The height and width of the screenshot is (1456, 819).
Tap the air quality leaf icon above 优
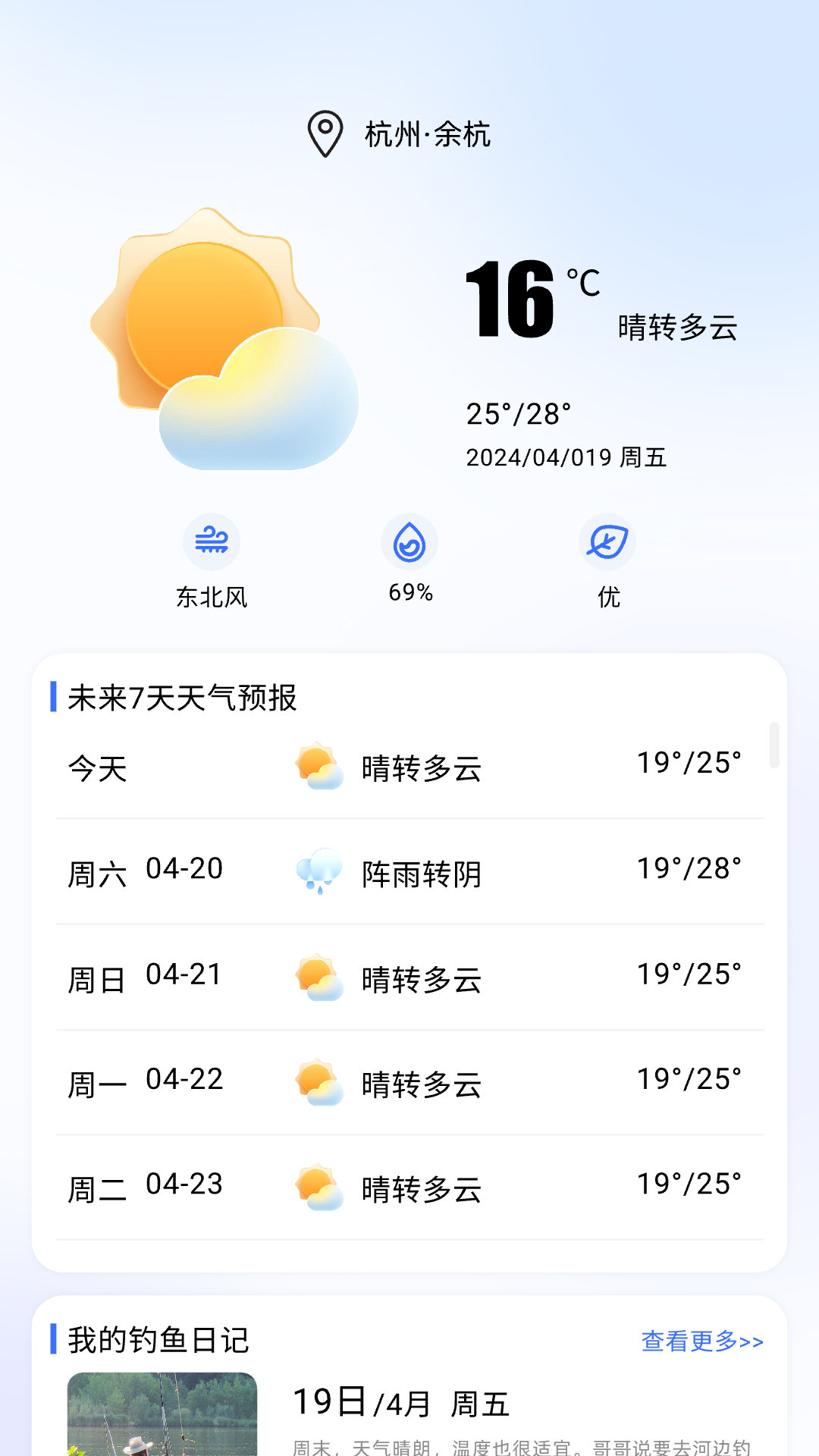607,541
